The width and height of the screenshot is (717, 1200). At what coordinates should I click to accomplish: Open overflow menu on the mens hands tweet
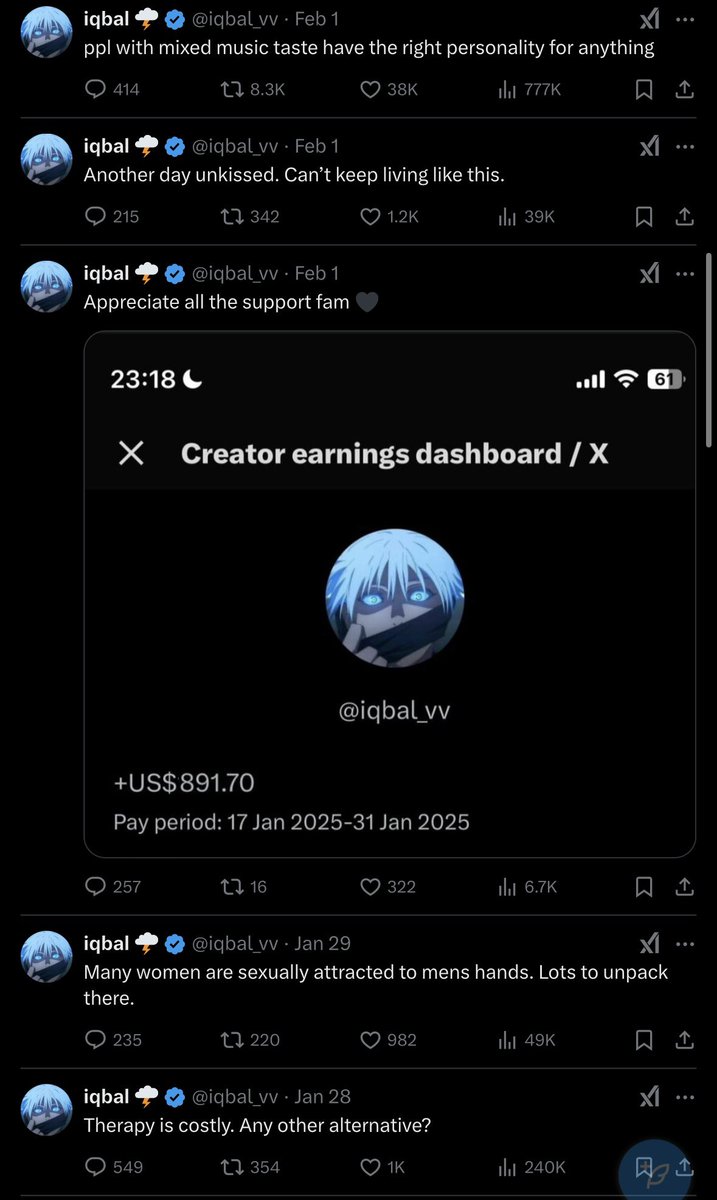(x=685, y=943)
